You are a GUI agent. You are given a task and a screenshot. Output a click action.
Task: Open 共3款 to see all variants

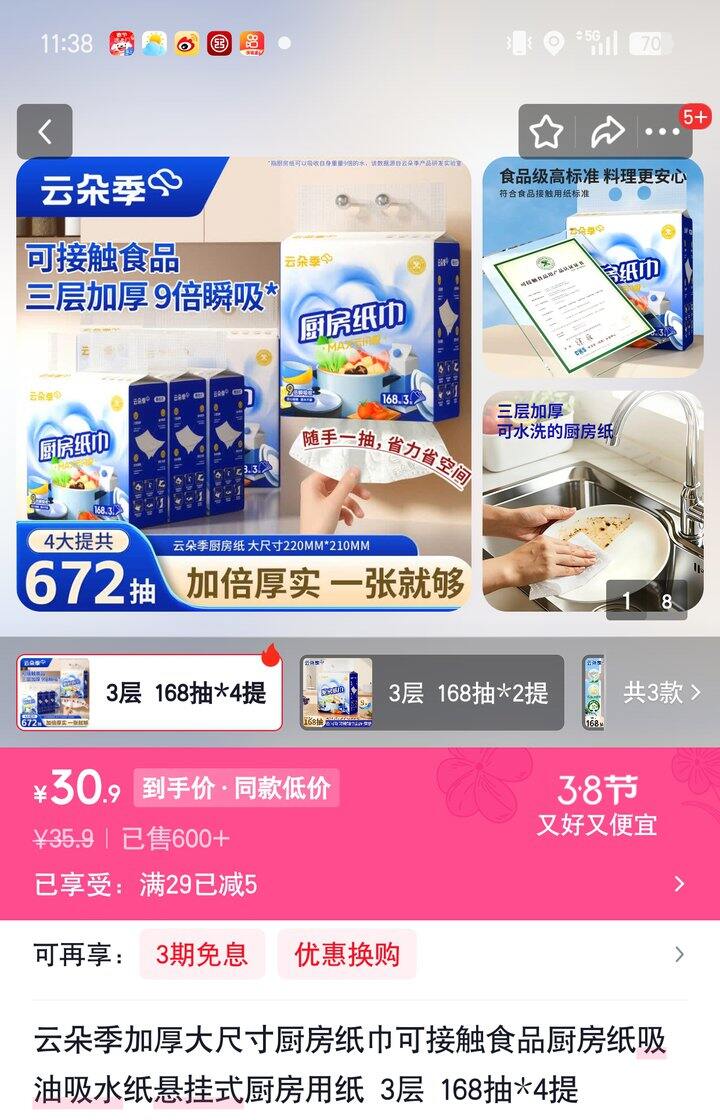click(x=662, y=693)
